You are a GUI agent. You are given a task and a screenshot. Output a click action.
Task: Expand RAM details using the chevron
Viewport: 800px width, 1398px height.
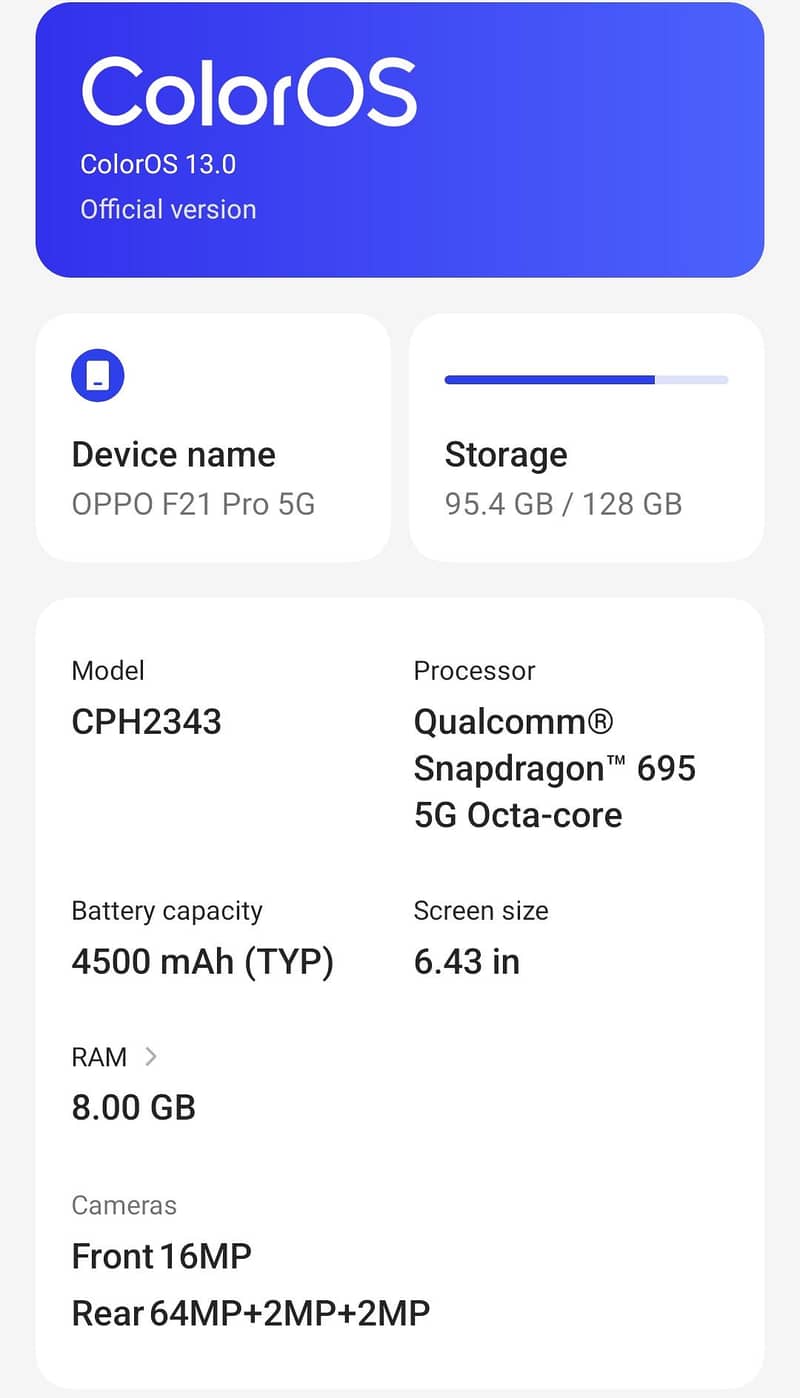click(152, 1056)
